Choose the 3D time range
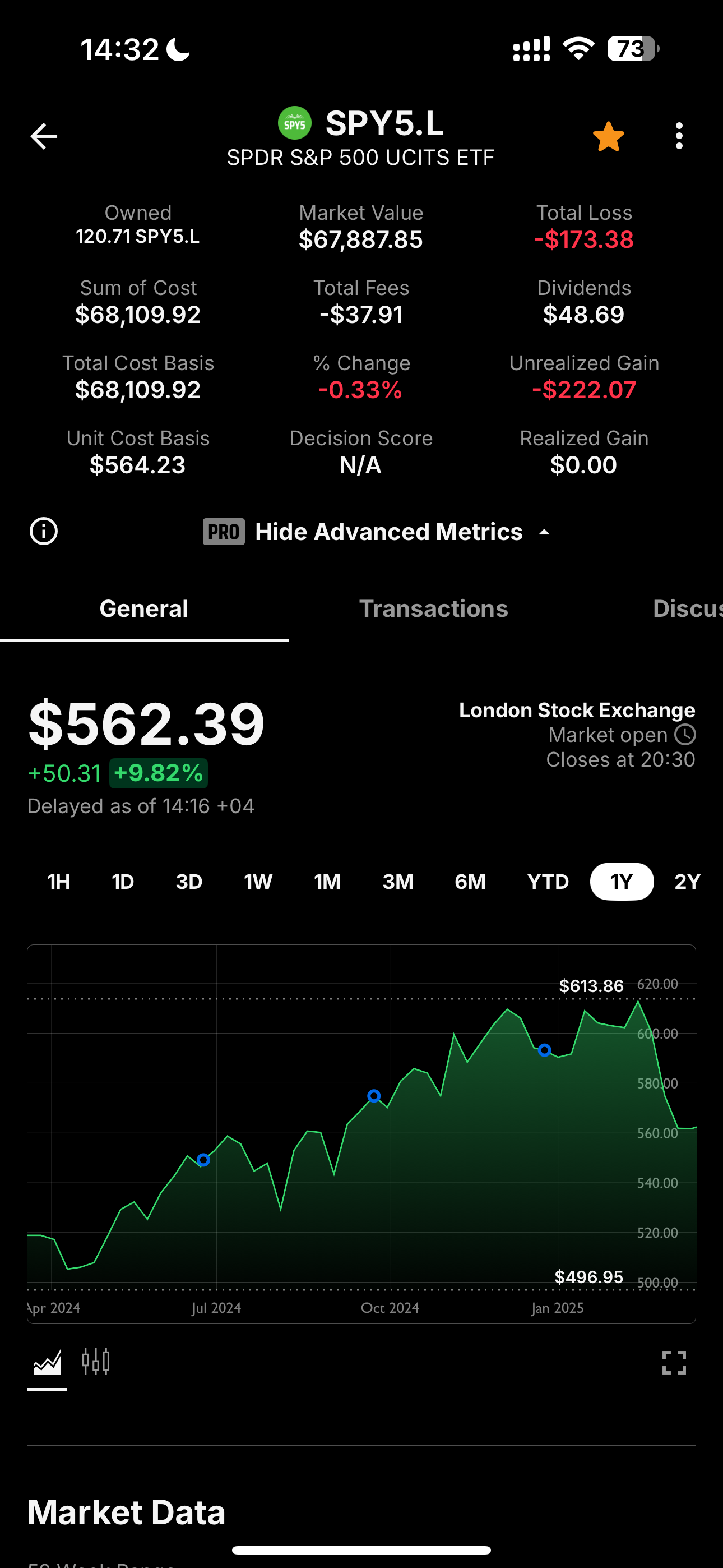723x1568 pixels. [189, 882]
